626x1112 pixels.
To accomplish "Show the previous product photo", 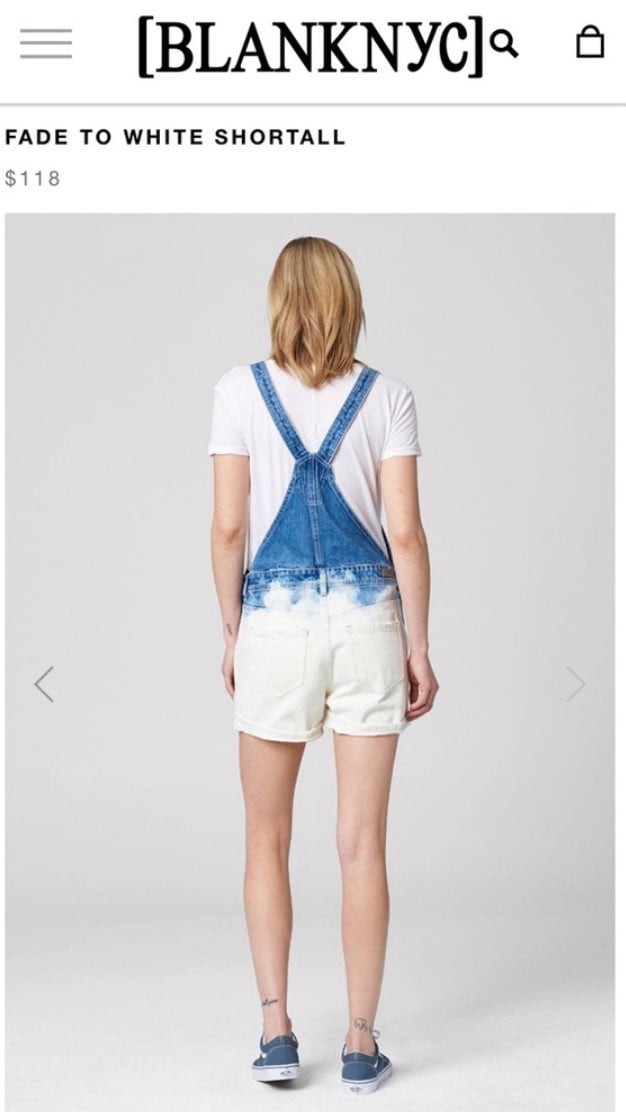I will [x=44, y=684].
